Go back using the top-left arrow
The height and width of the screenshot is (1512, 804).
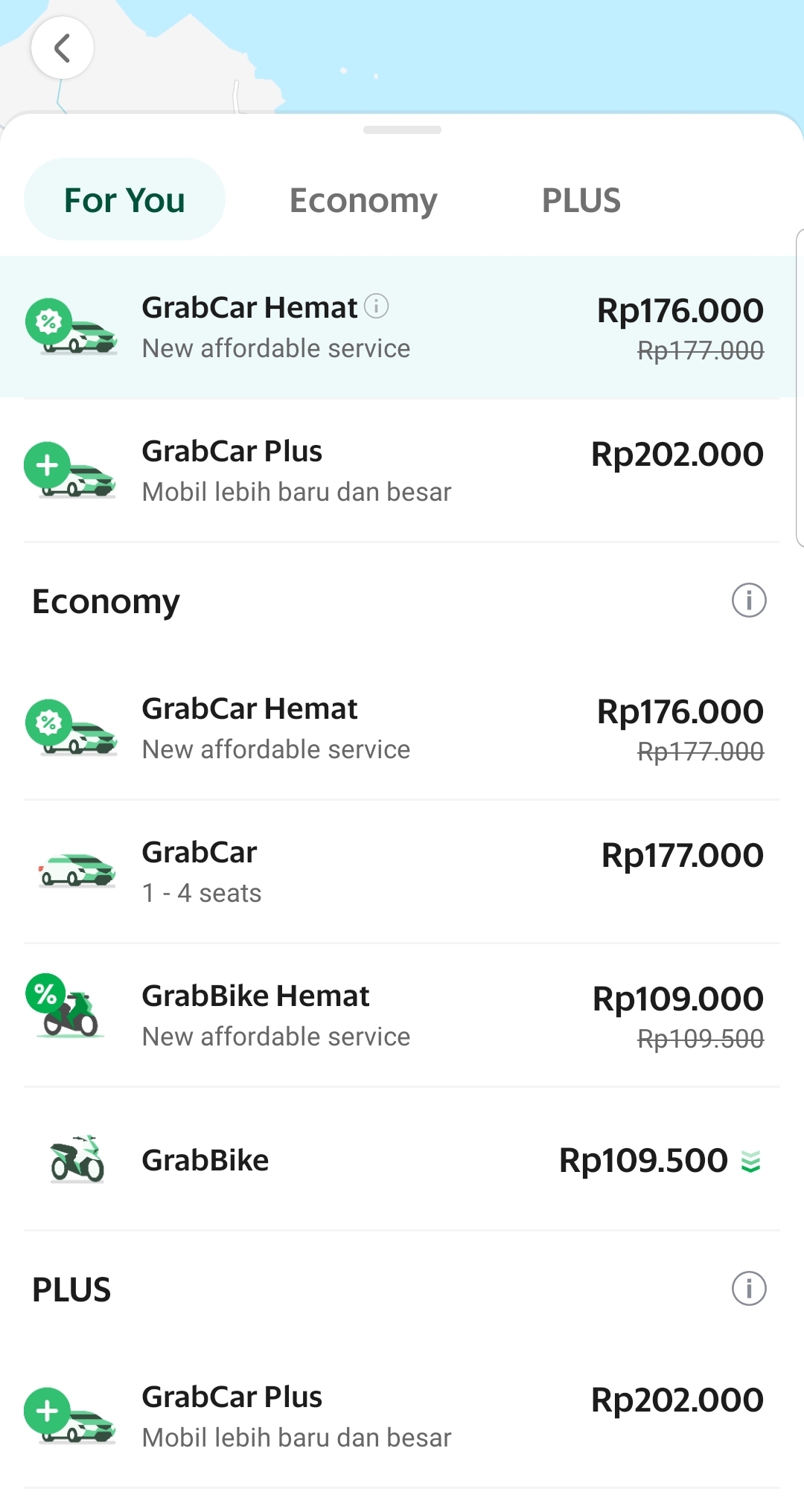pyautogui.click(x=63, y=48)
